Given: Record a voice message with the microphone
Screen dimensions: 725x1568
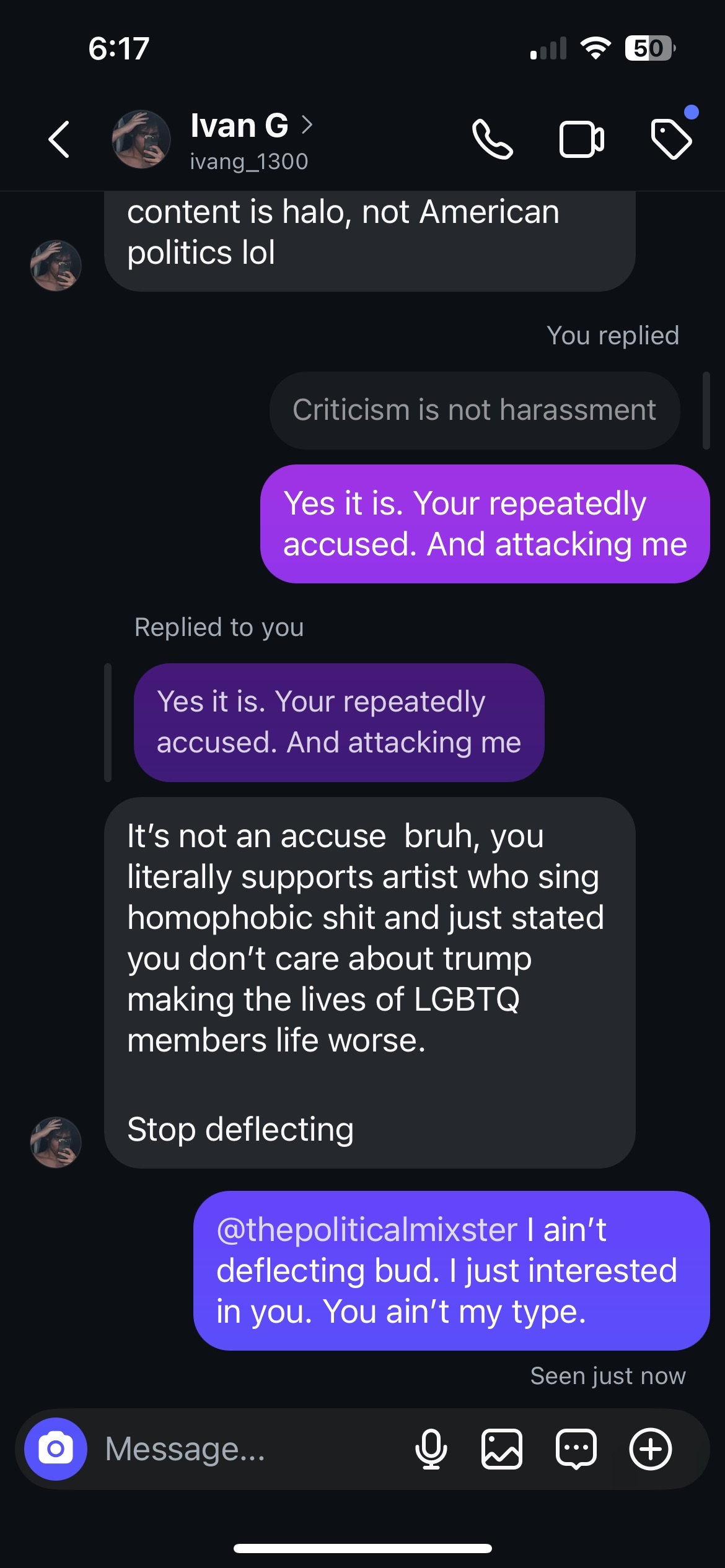Looking at the screenshot, I should click(x=431, y=1449).
